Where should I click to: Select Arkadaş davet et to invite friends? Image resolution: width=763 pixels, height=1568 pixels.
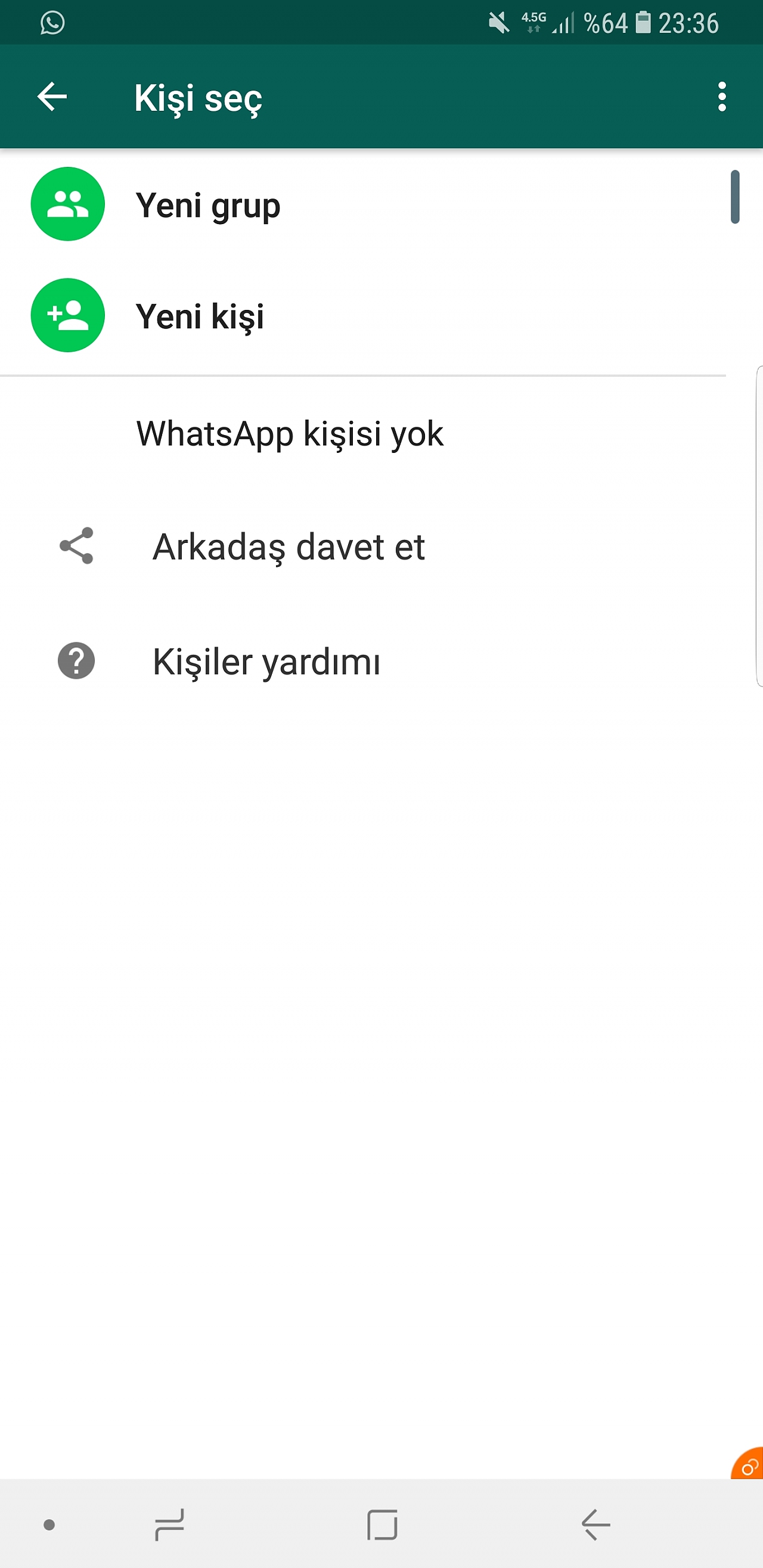tap(287, 547)
